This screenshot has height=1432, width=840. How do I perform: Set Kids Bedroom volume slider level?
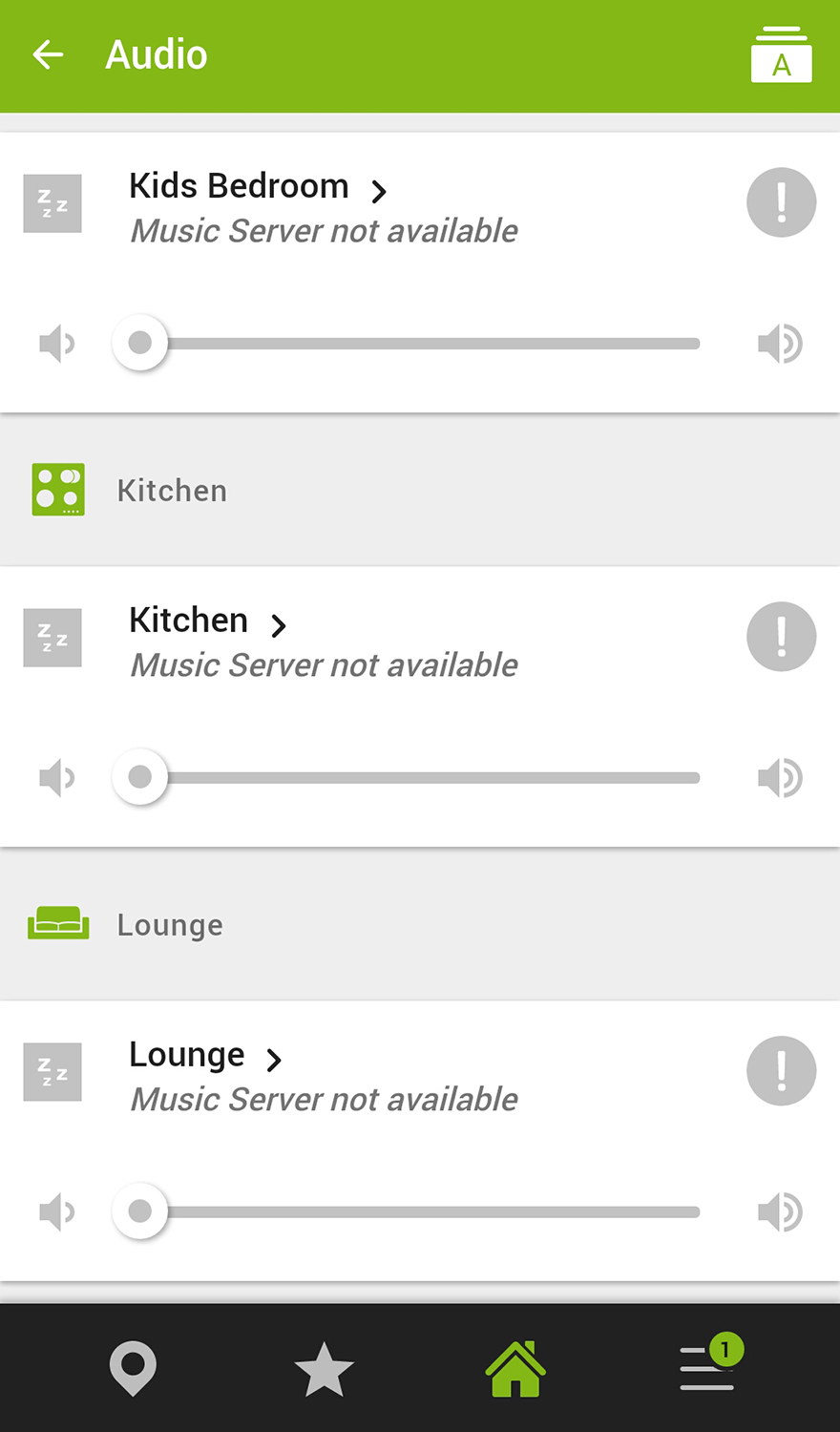coord(420,344)
